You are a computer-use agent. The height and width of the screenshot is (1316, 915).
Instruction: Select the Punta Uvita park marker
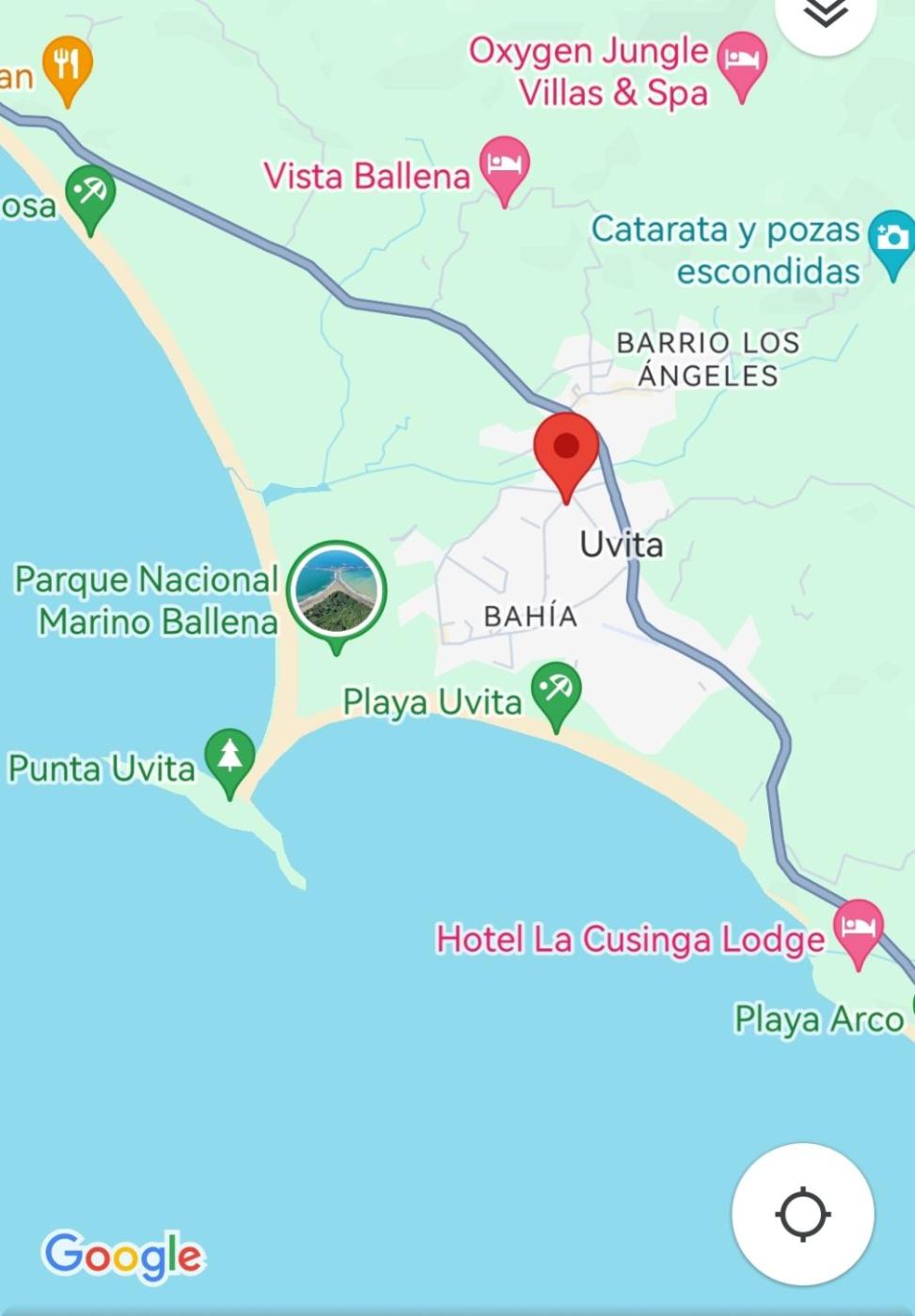[x=229, y=757]
